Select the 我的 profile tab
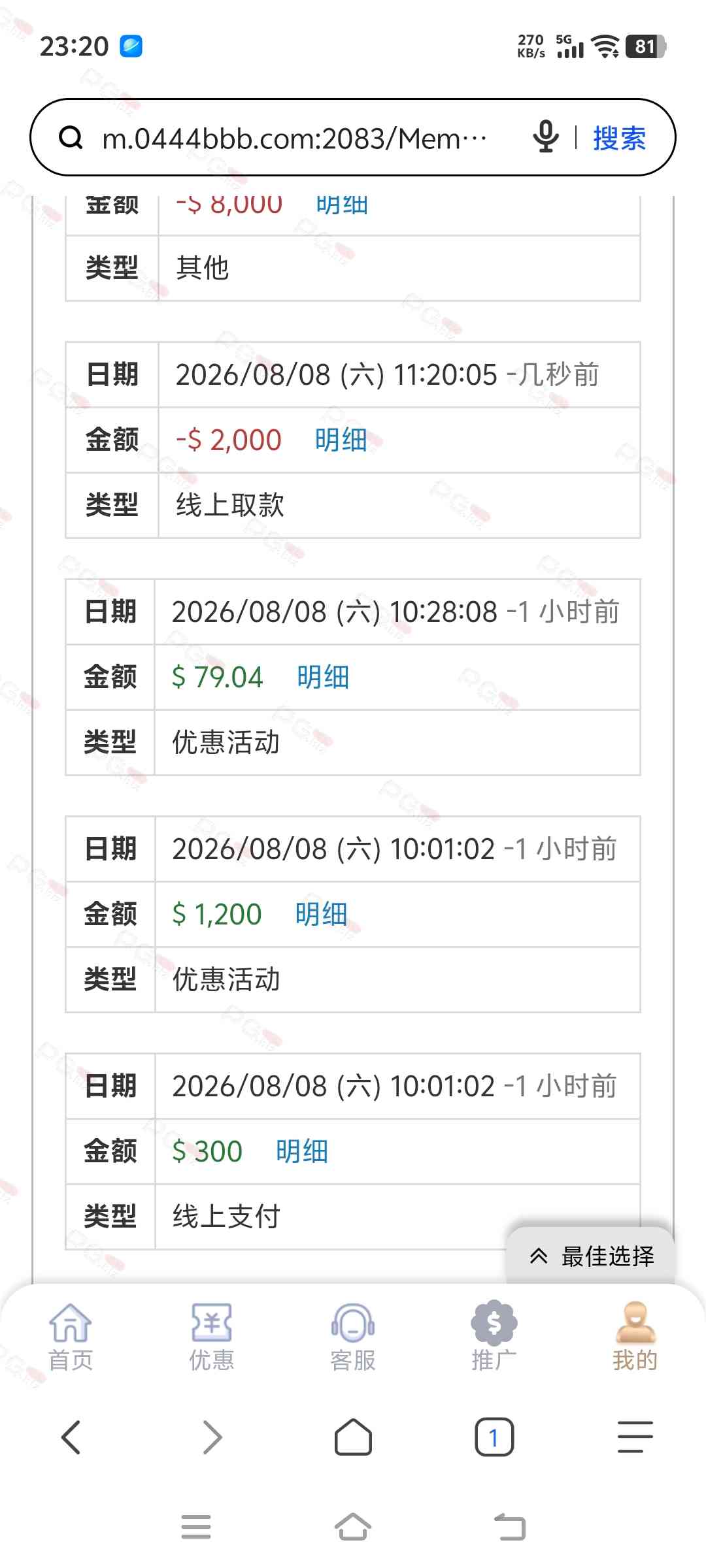 pos(635,1337)
